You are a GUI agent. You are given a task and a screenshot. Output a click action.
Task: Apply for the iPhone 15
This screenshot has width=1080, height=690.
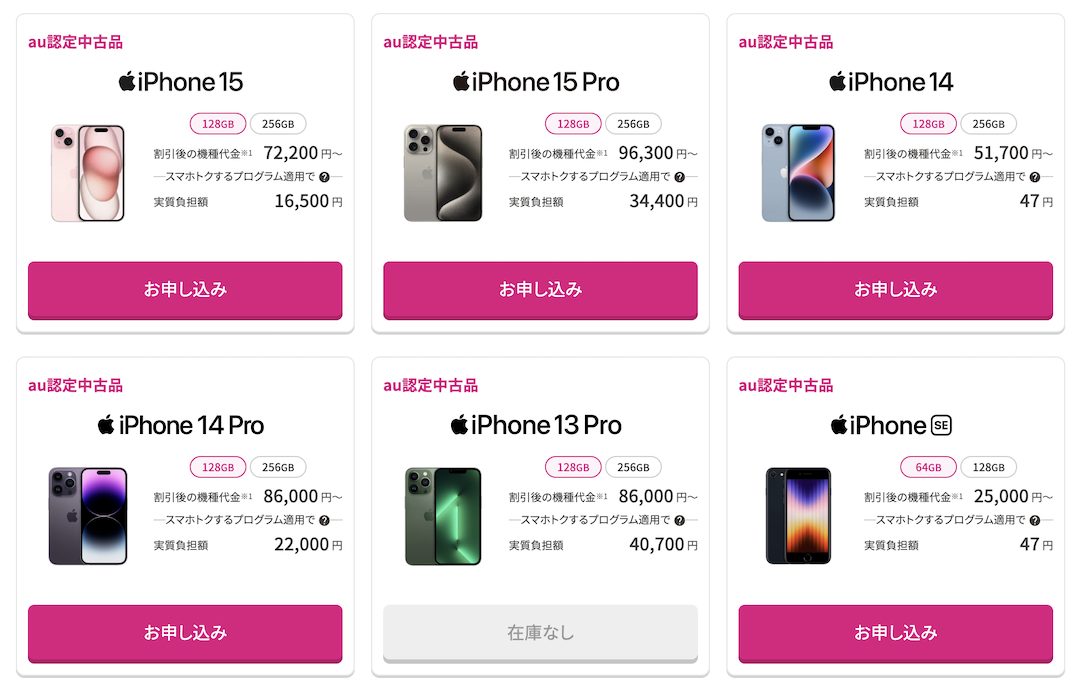click(x=185, y=290)
